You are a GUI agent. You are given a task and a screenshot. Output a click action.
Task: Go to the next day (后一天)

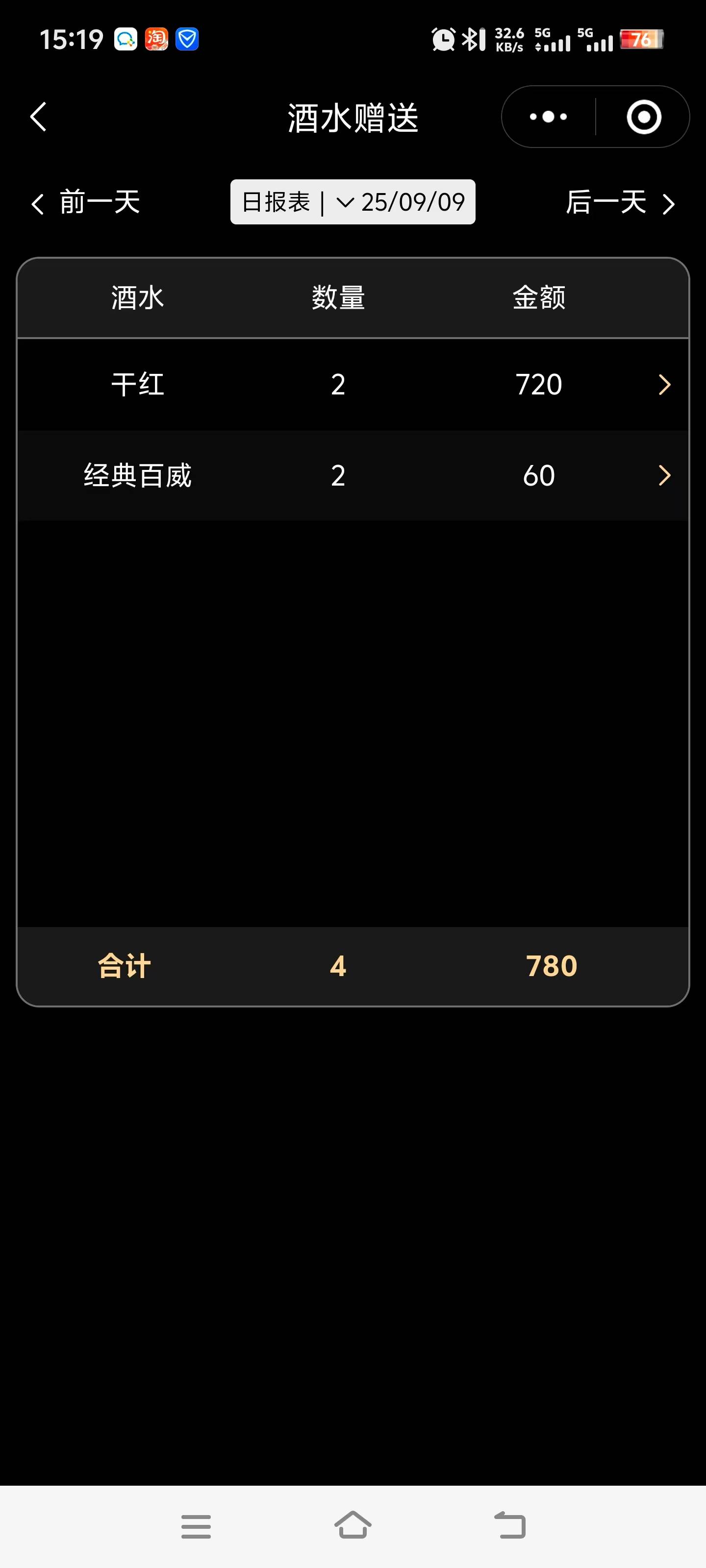coord(620,203)
